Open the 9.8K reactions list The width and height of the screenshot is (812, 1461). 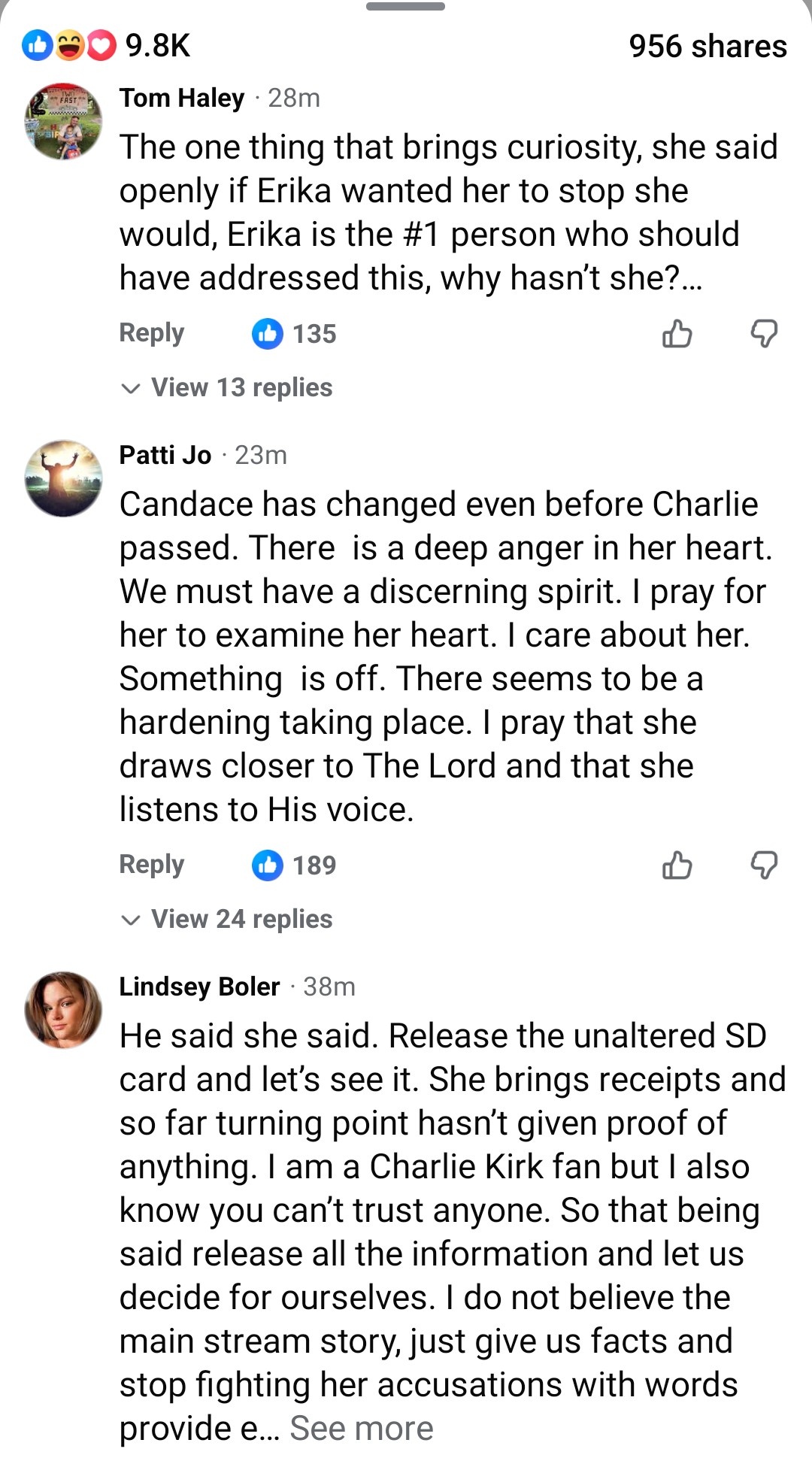tap(105, 45)
